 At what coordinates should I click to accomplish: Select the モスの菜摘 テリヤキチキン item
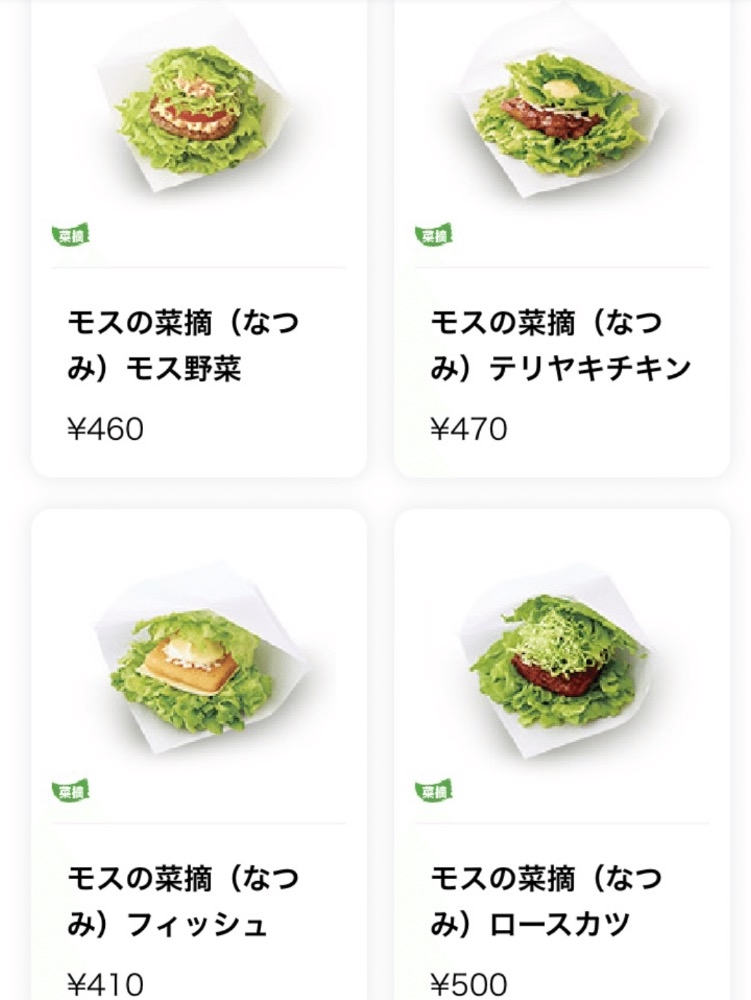[561, 240]
